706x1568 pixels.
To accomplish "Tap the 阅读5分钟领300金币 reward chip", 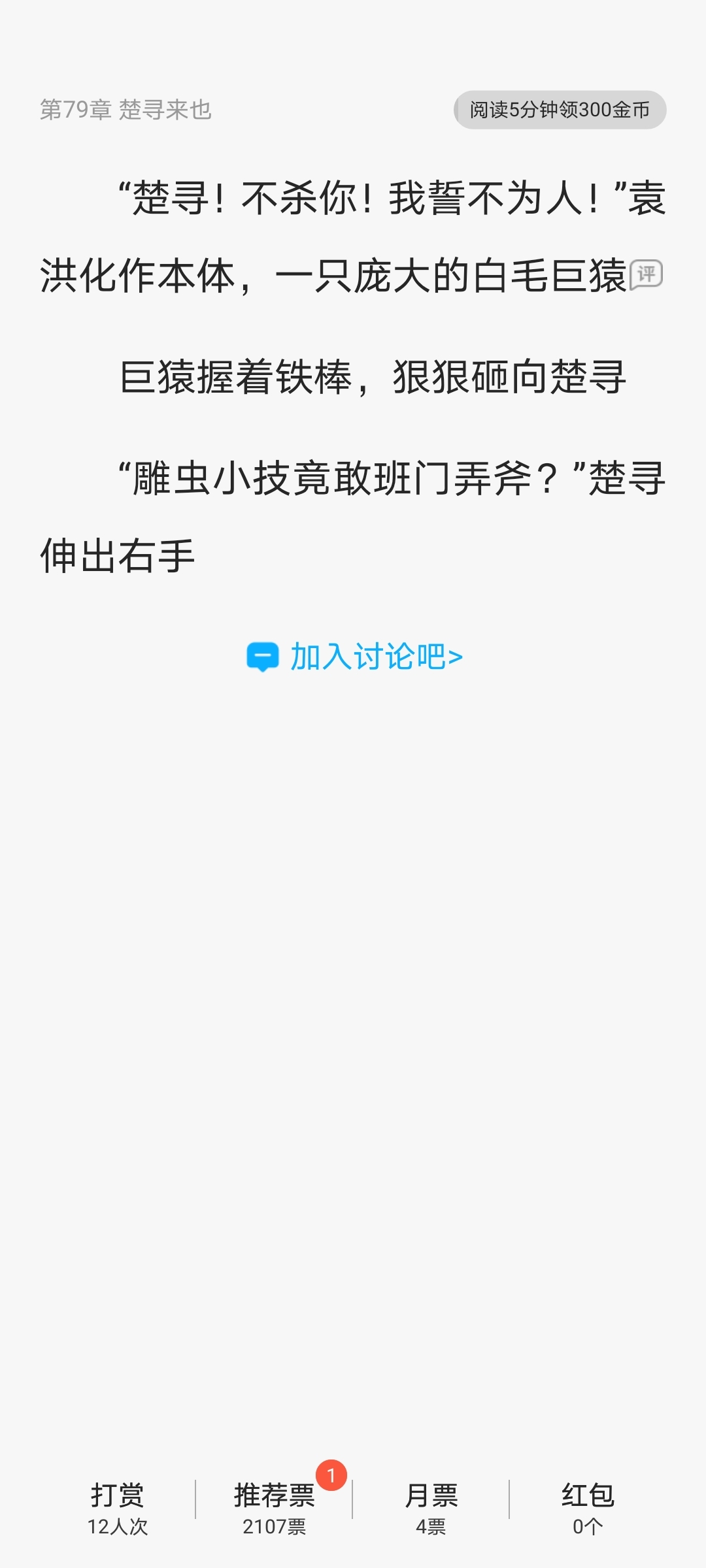I will (560, 110).
